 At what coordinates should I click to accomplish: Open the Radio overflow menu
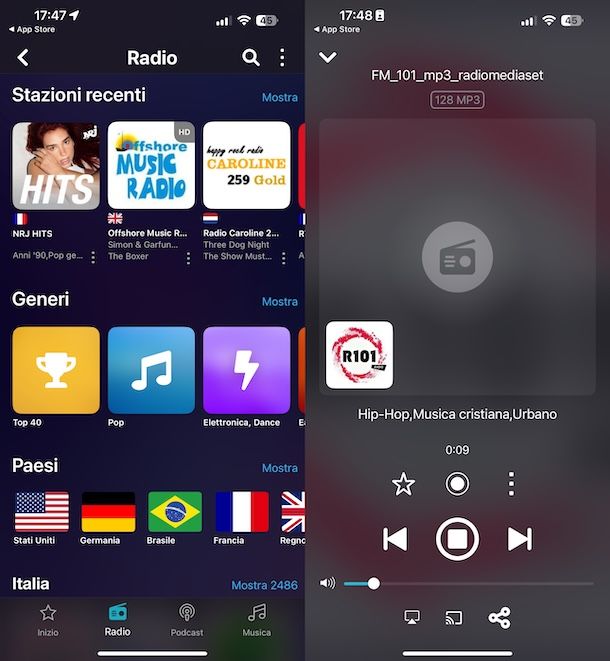point(282,58)
